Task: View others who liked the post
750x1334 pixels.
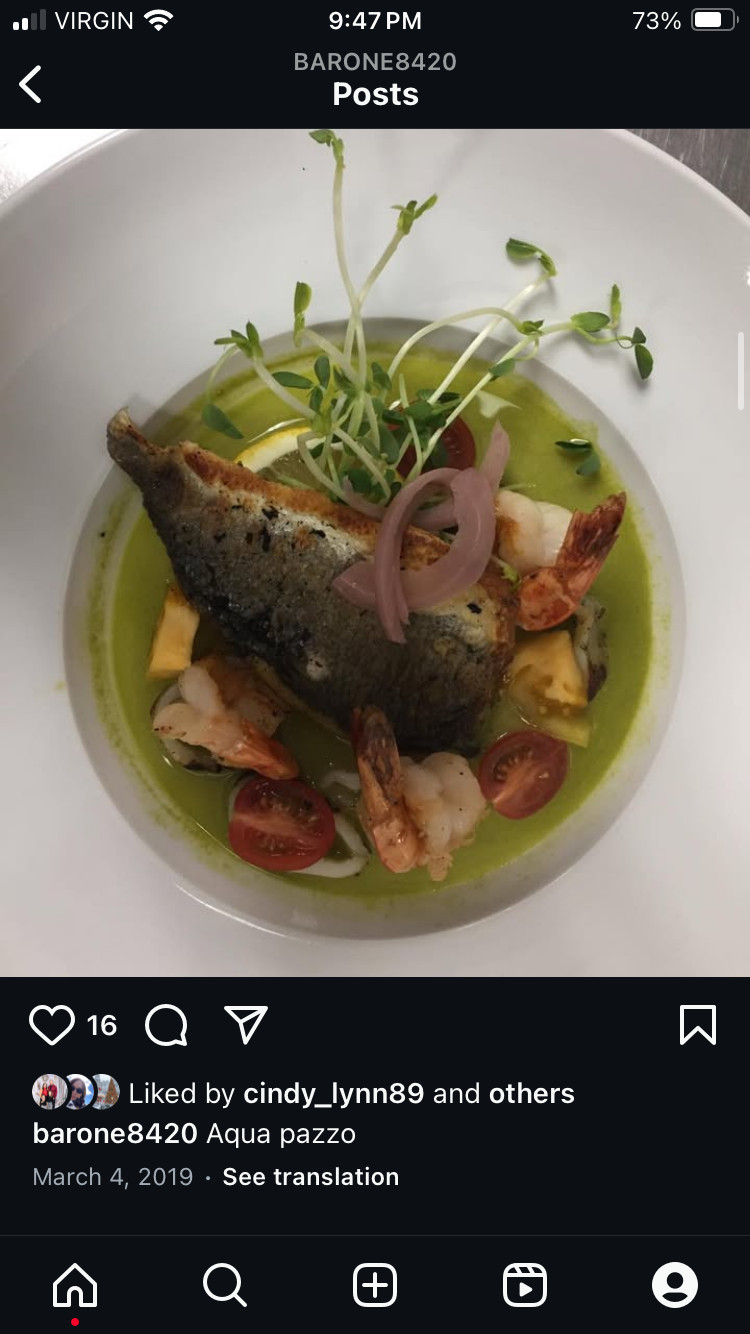Action: [532, 1093]
